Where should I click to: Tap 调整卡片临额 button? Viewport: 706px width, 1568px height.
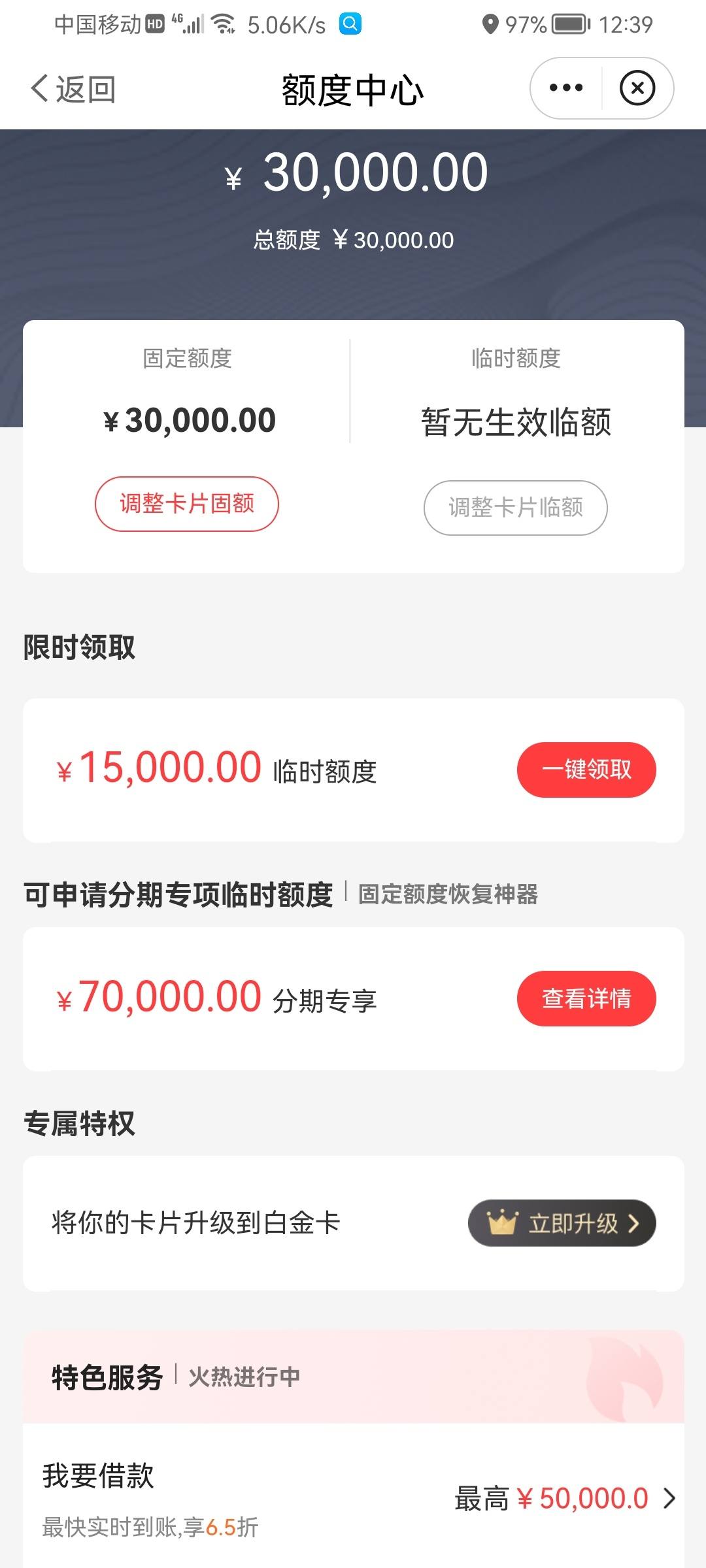(516, 508)
